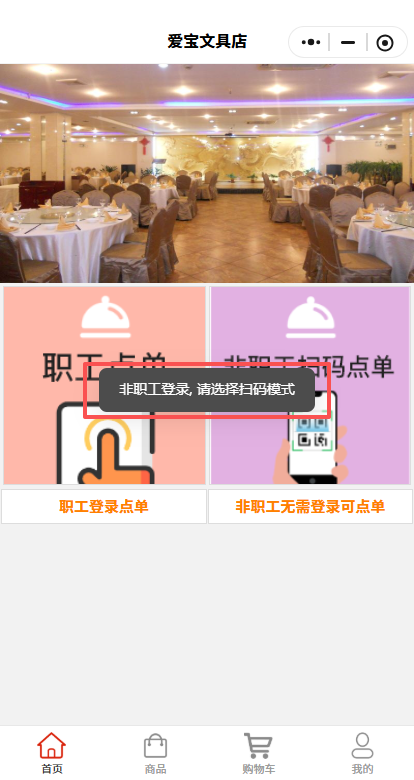Open the 购物车 tab
This screenshot has width=414, height=780.
click(x=259, y=753)
